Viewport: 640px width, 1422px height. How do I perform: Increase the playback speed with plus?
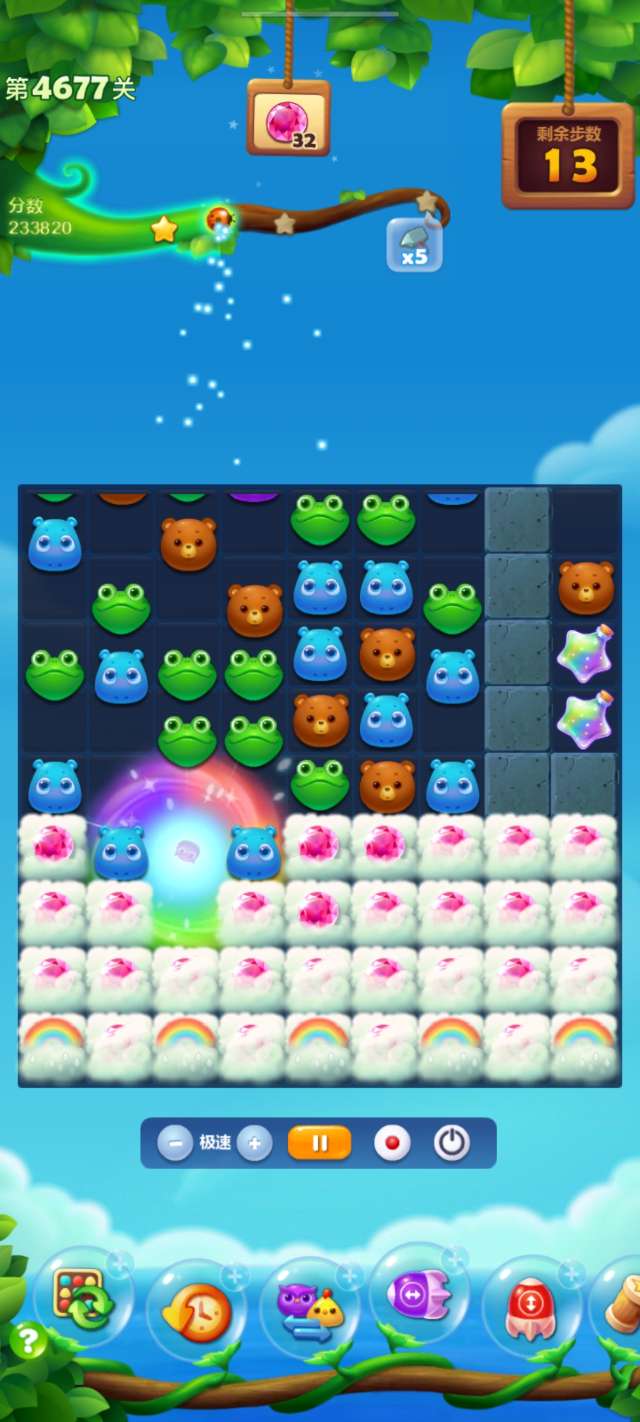(x=255, y=1142)
